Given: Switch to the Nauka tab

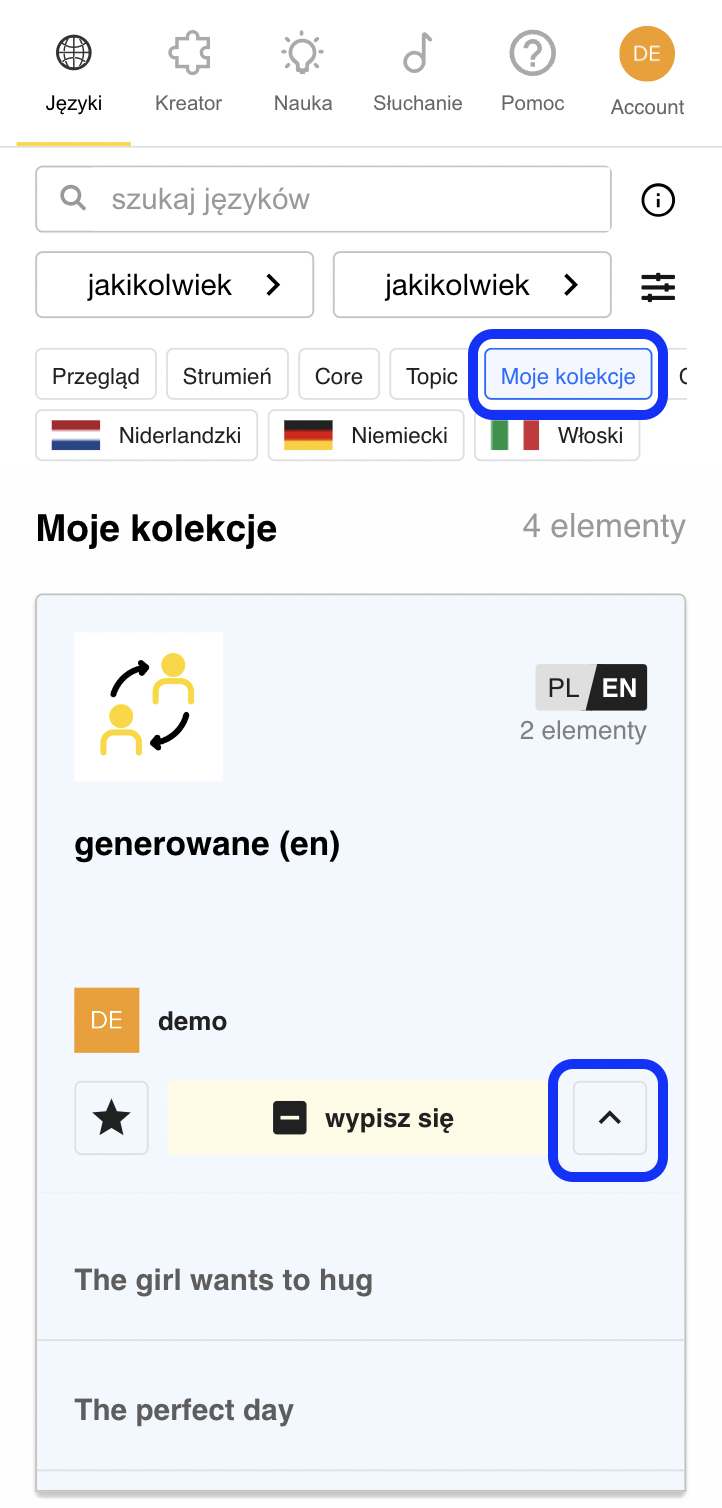Looking at the screenshot, I should (x=303, y=73).
